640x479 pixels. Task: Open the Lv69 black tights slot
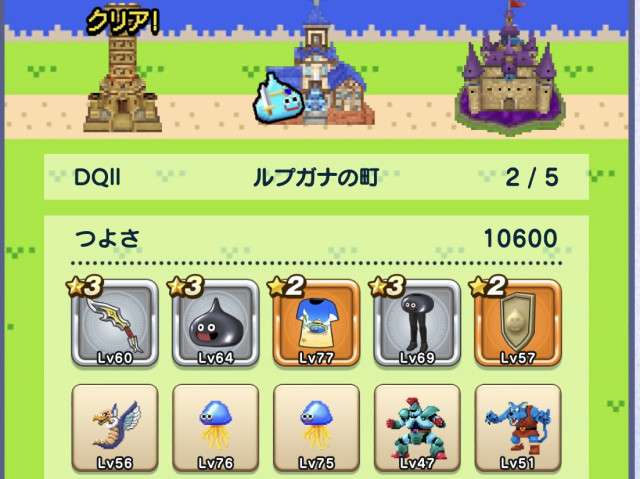417,324
